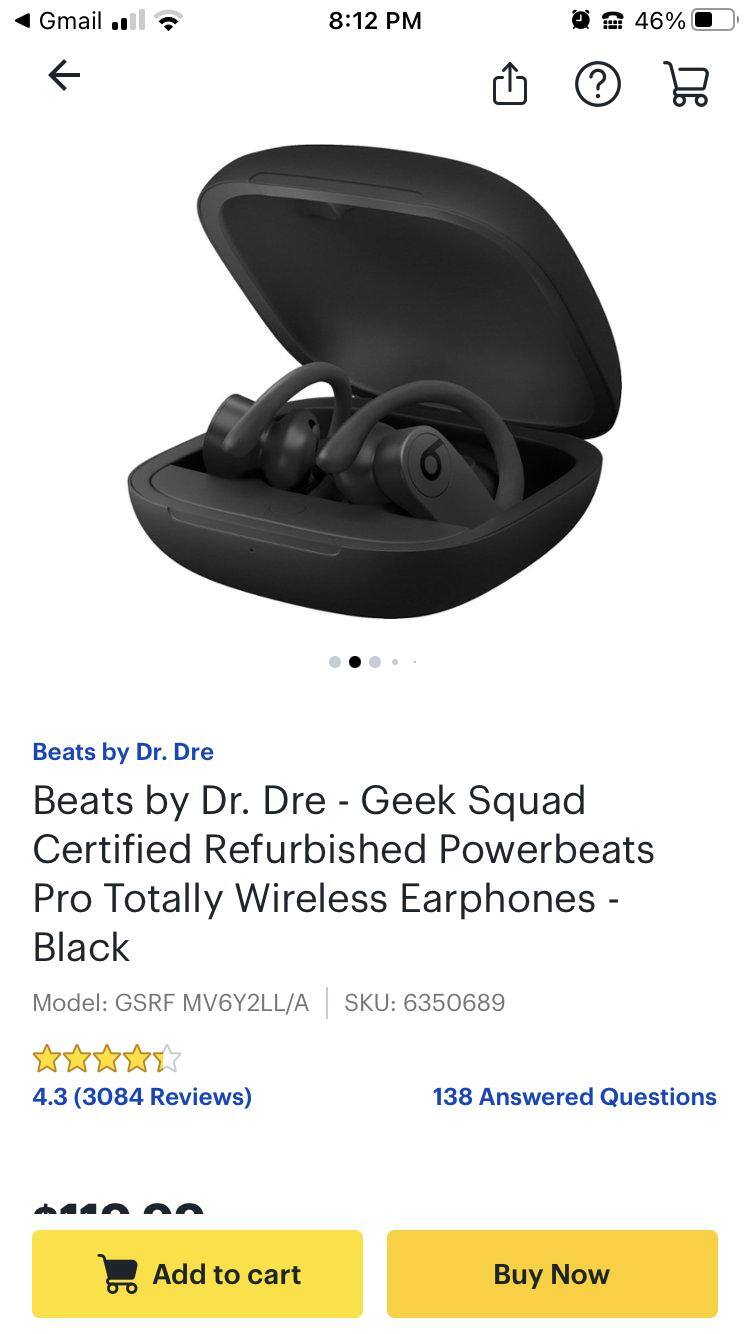Open 138 Answered Questions
Viewport: 750px width, 1334px height.
coord(574,1096)
